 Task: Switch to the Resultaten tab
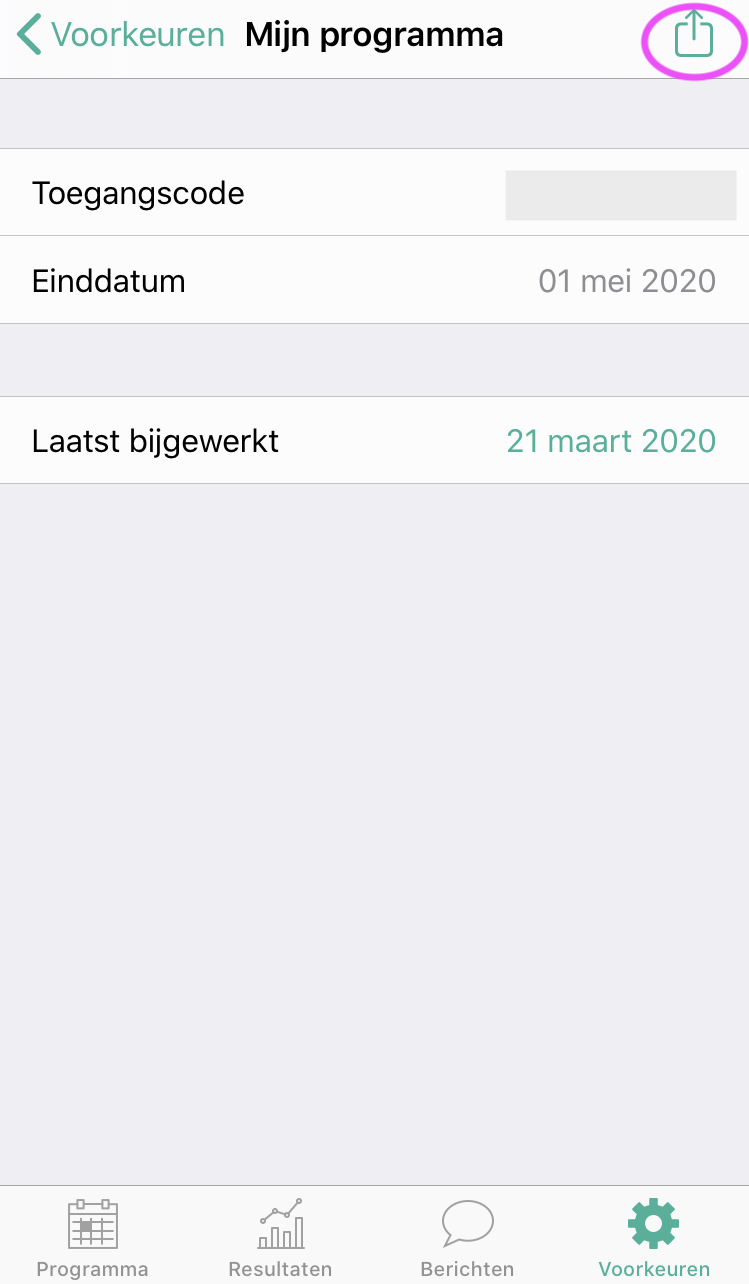(x=280, y=1238)
